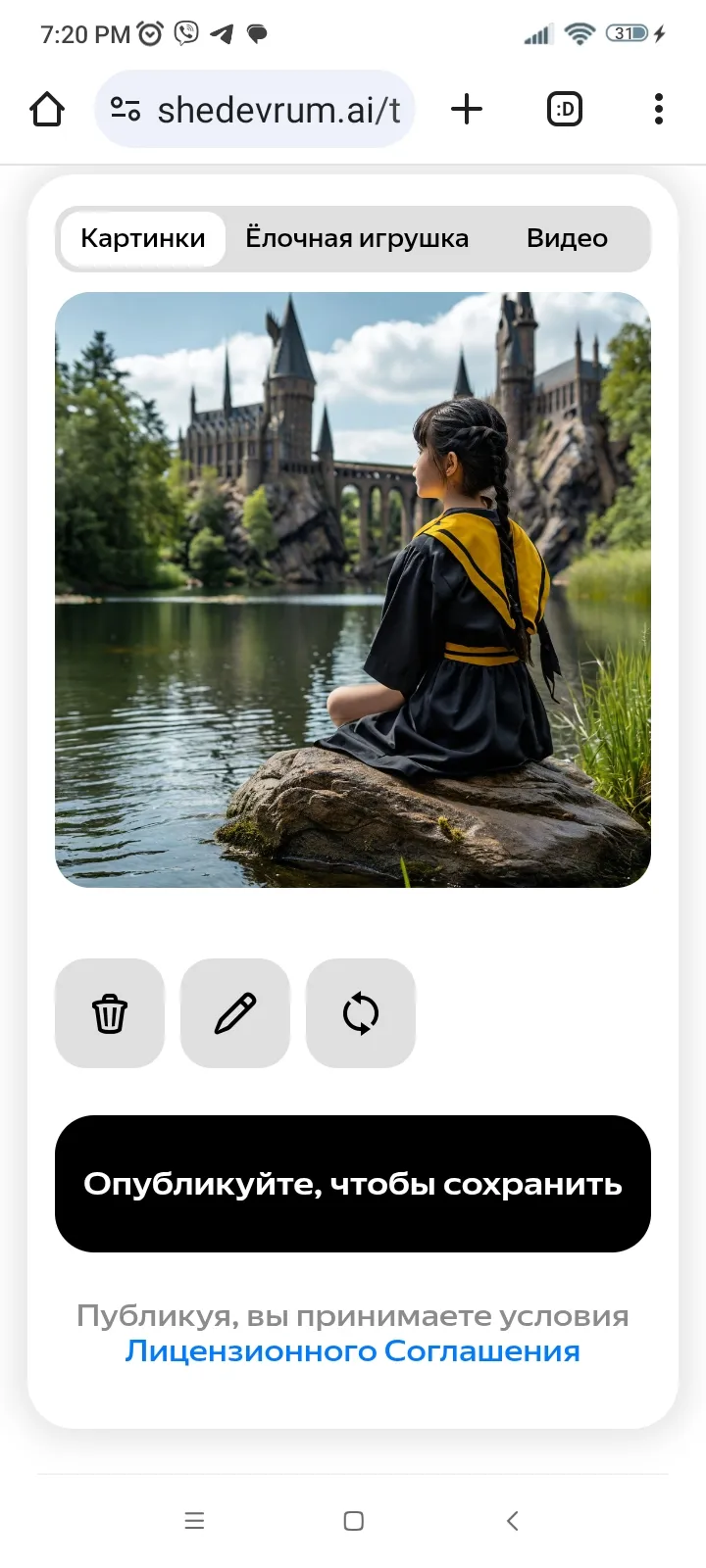Open the browser overflow menu
706x1568 pixels.
point(659,109)
